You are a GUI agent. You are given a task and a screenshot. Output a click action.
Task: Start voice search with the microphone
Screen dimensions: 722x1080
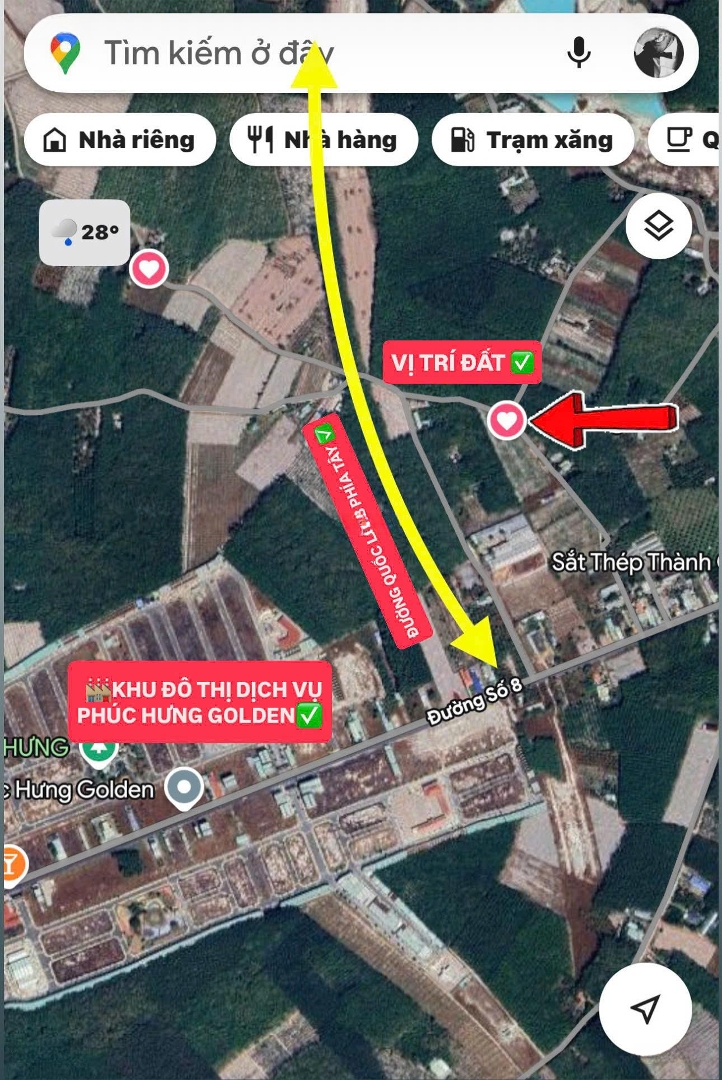click(x=579, y=52)
